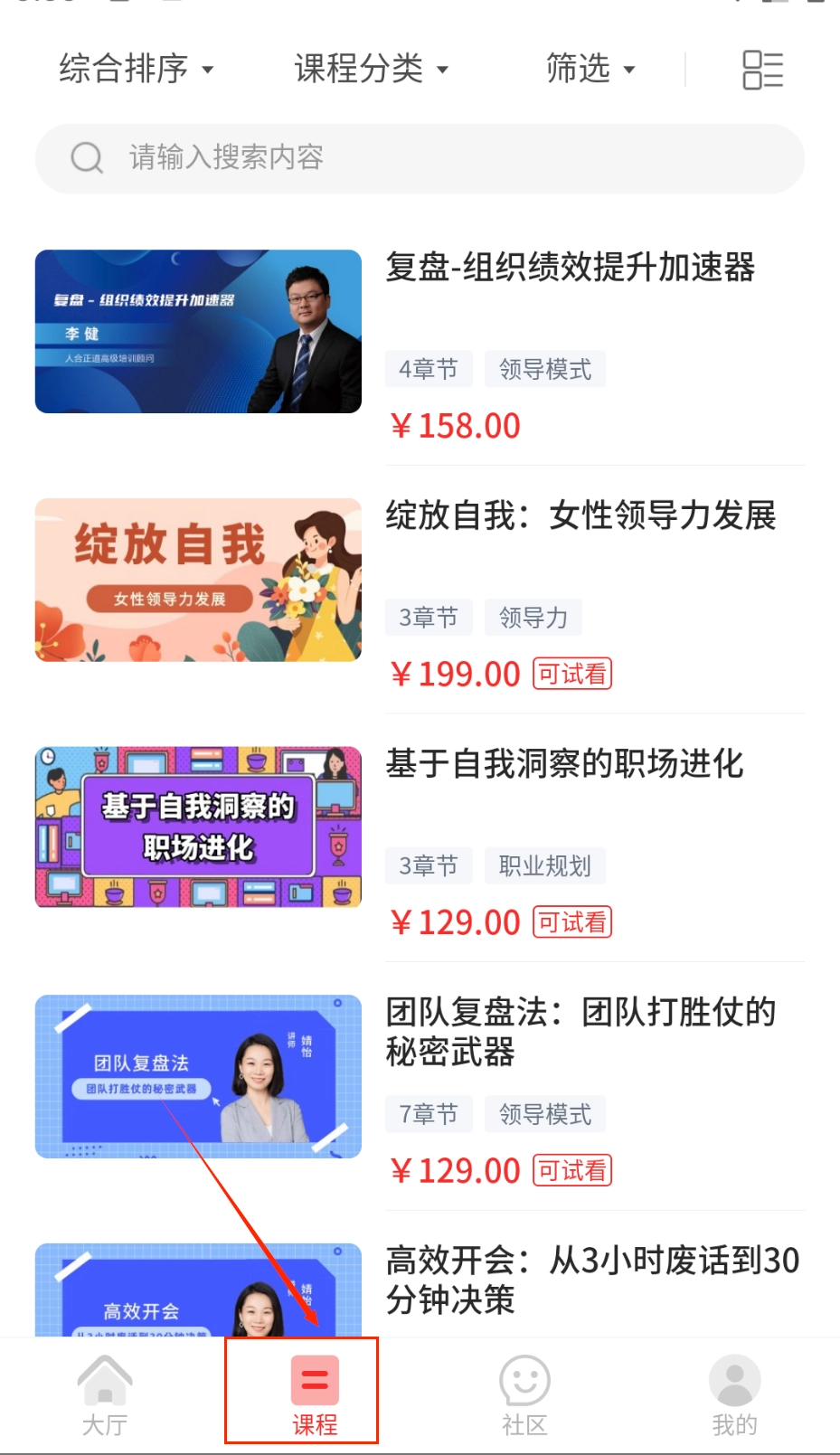The width and height of the screenshot is (840, 1455).
Task: Open course 团队复盘法：团队打胜仗的秘密武器
Action: (580, 1031)
